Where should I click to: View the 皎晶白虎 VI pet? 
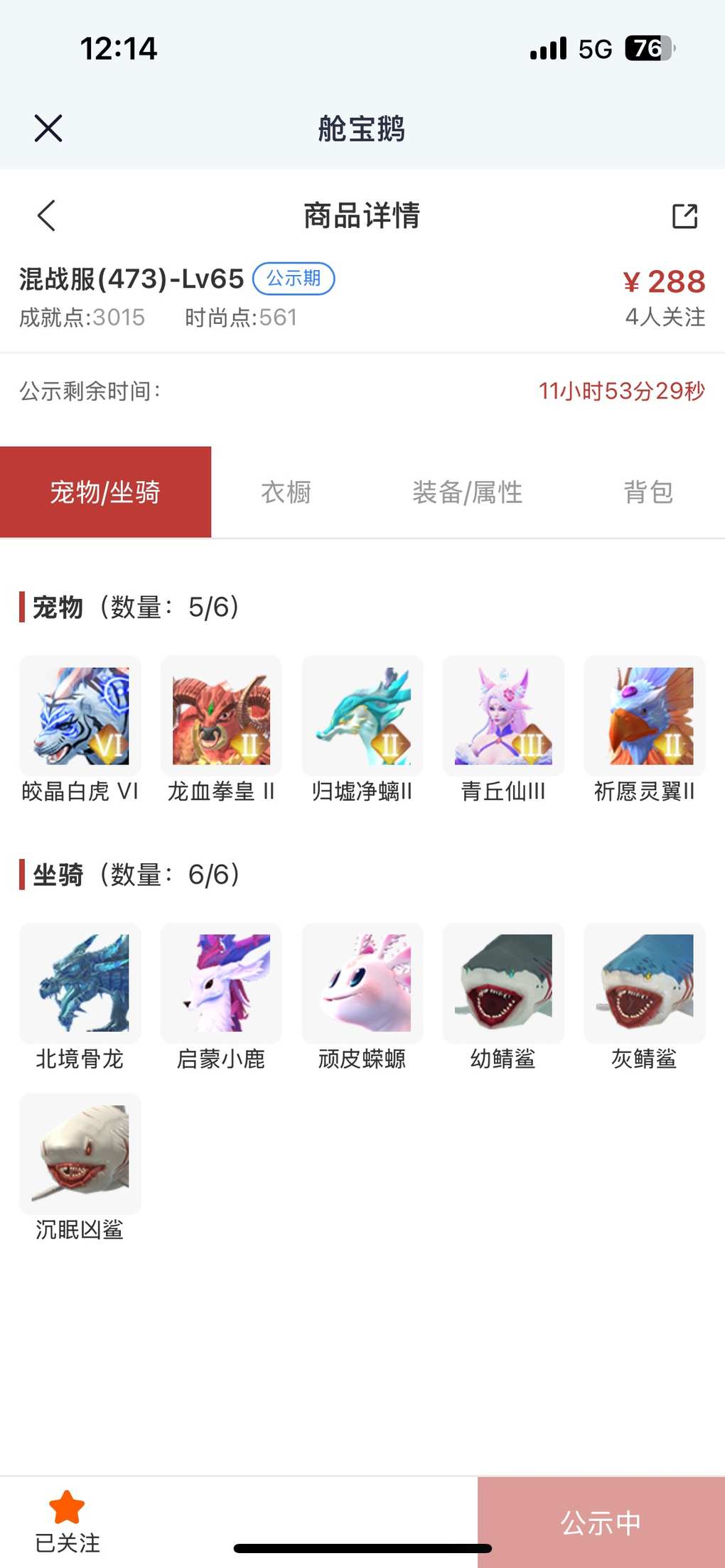pos(80,716)
